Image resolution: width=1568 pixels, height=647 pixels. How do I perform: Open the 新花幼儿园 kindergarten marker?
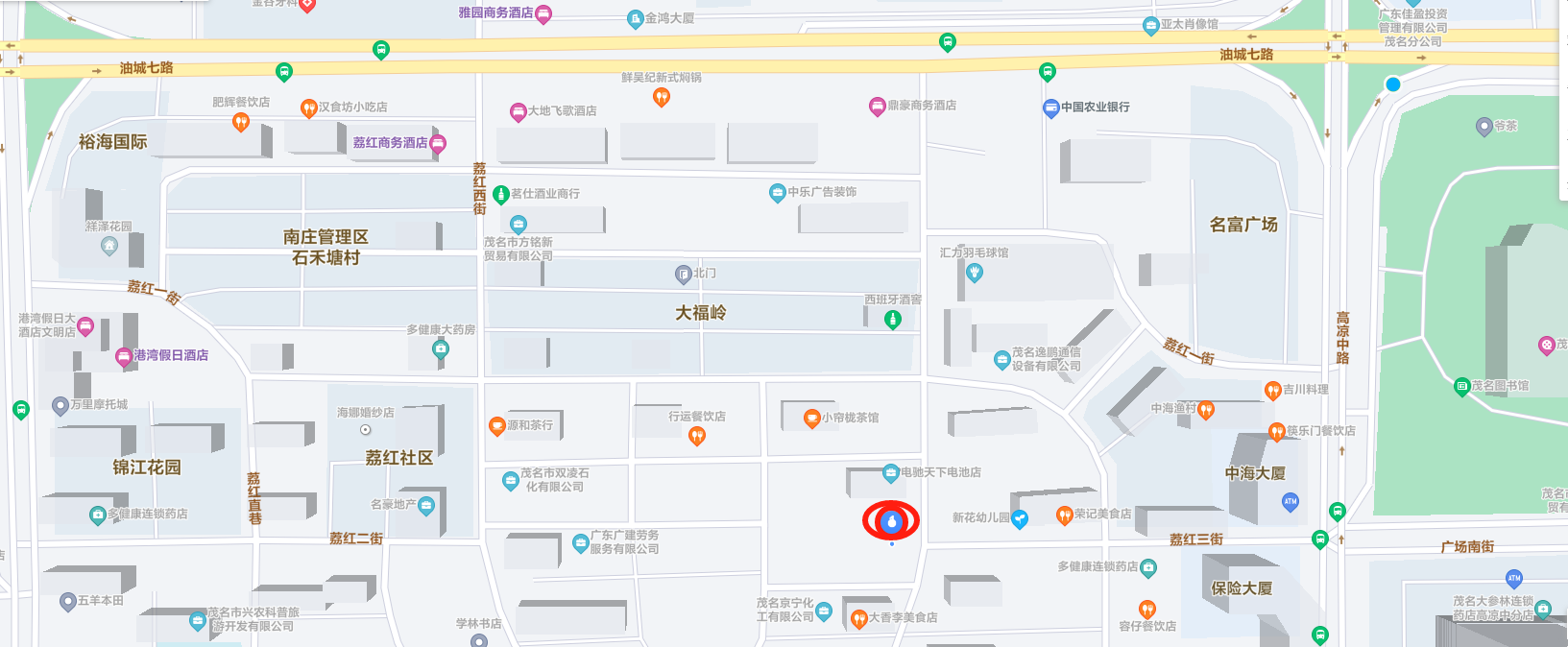tap(1020, 518)
